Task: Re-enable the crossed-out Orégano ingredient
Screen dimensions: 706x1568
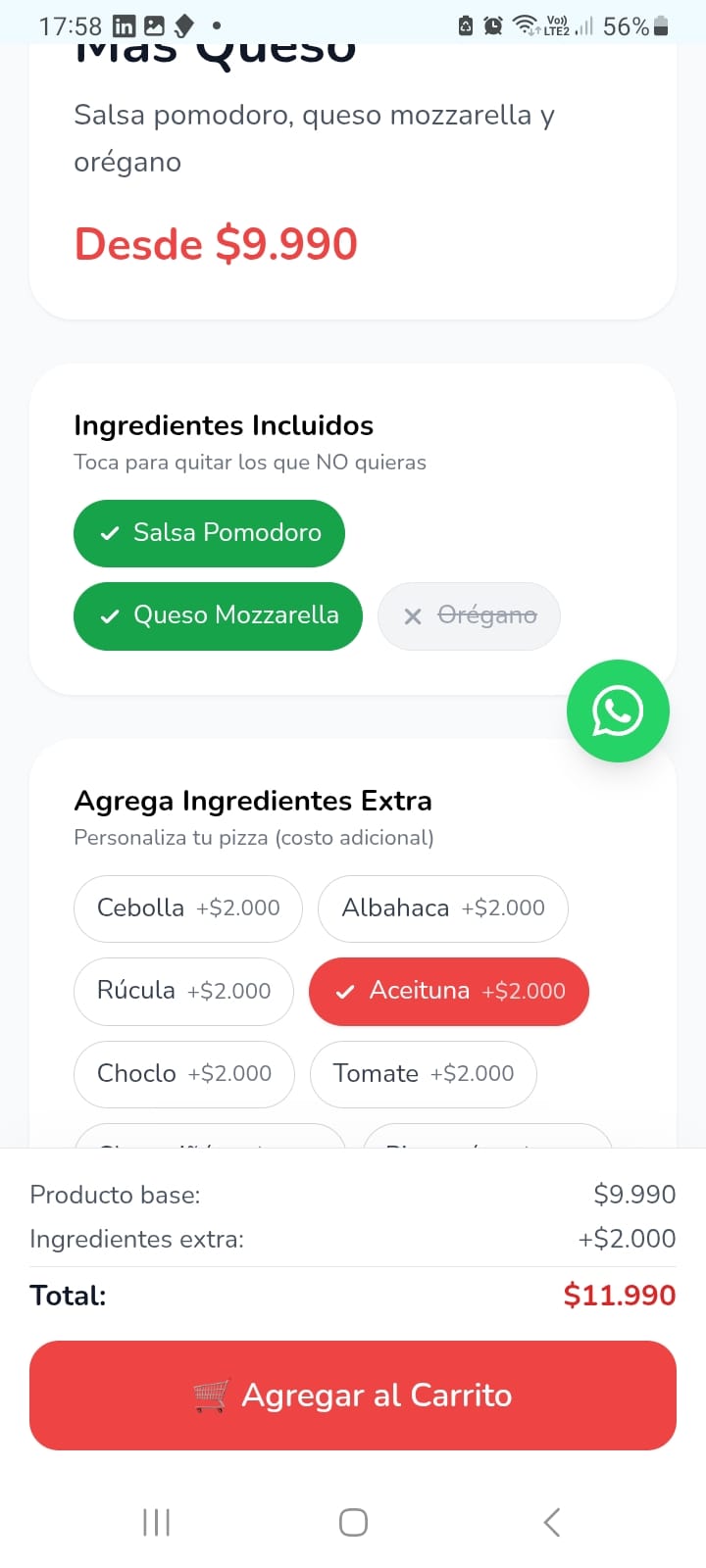Action: tap(469, 615)
